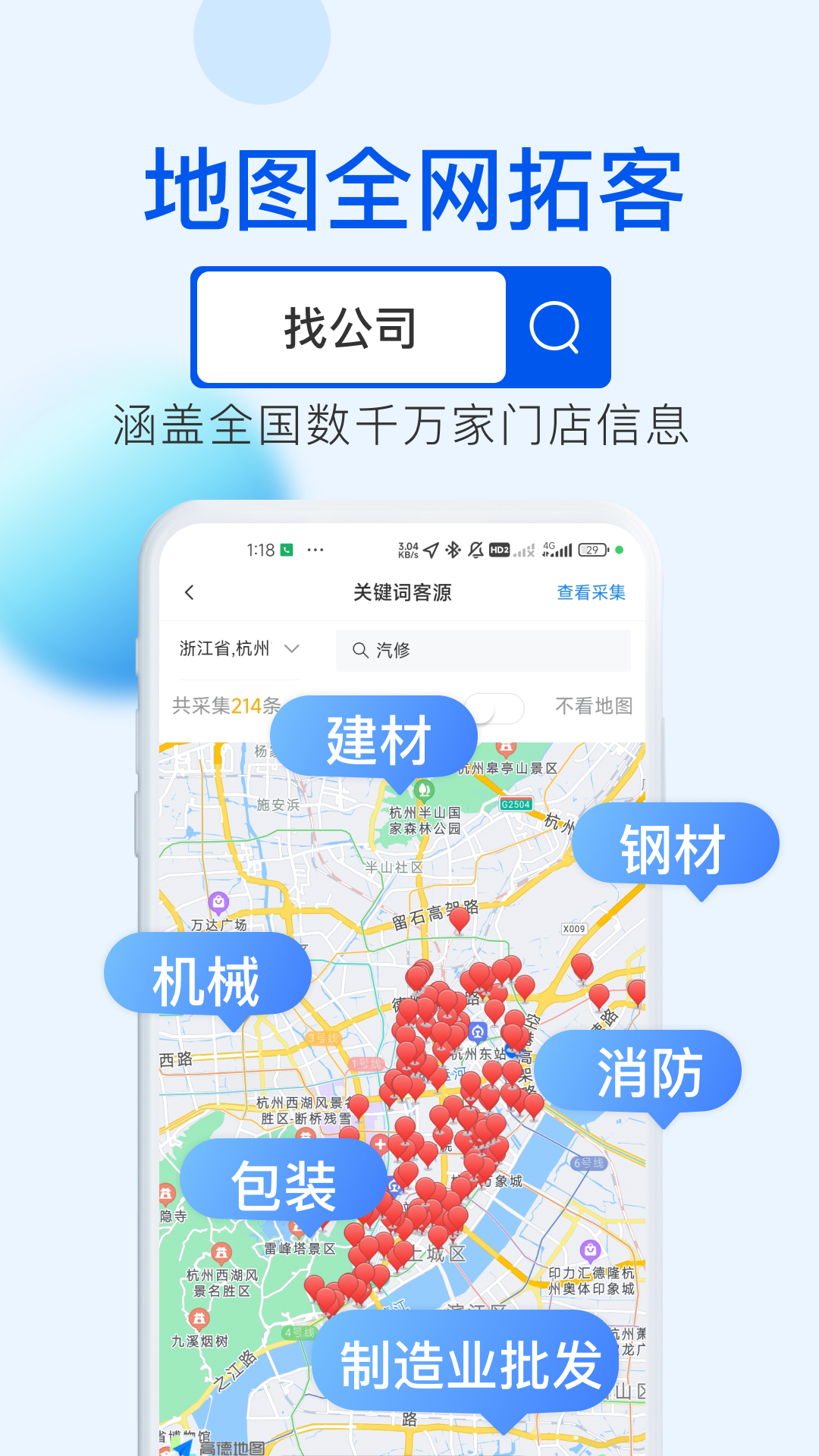This screenshot has width=819, height=1456.
Task: Open the 浙江省,杭州 region dropdown
Action: coord(225,649)
